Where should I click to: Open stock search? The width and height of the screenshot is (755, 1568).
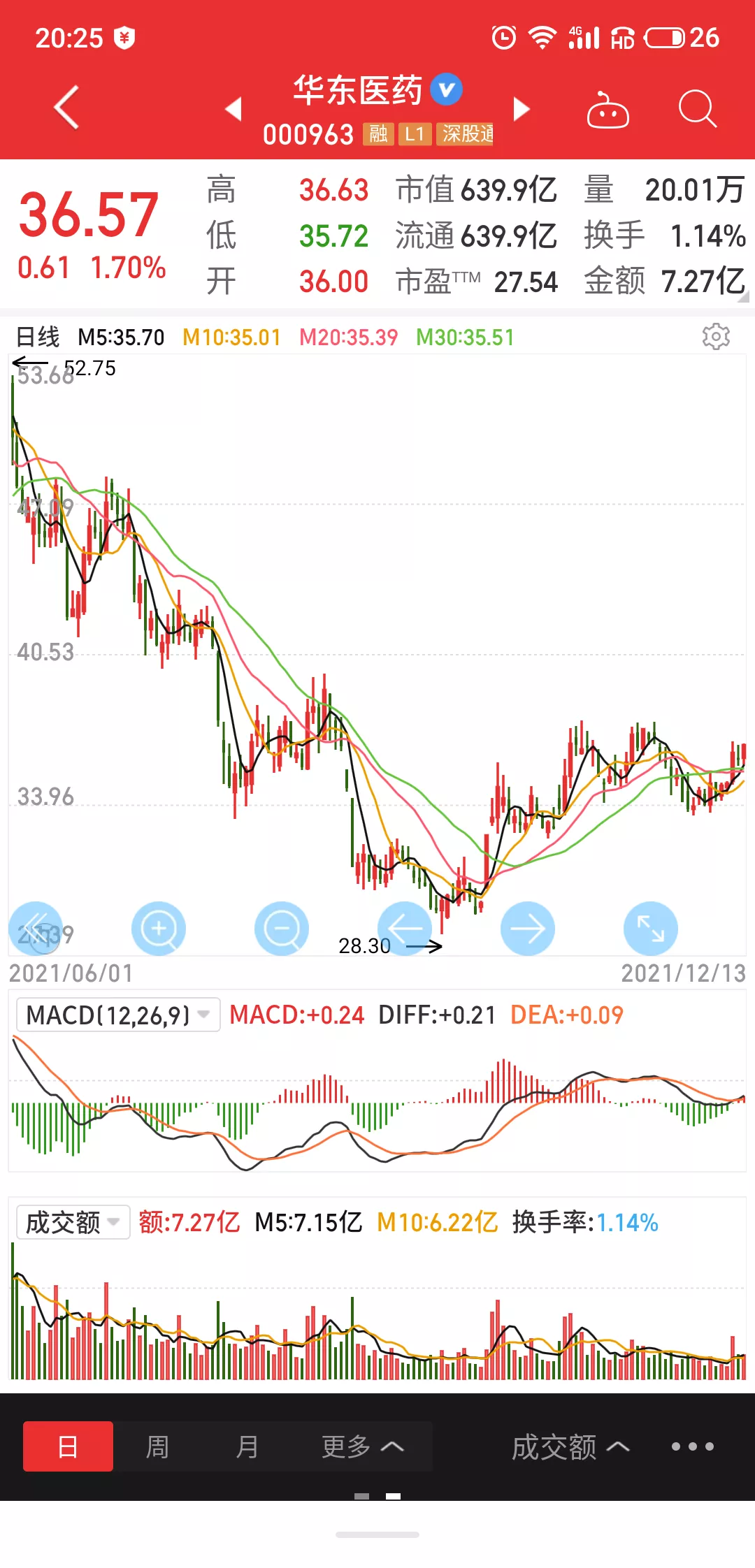point(697,109)
